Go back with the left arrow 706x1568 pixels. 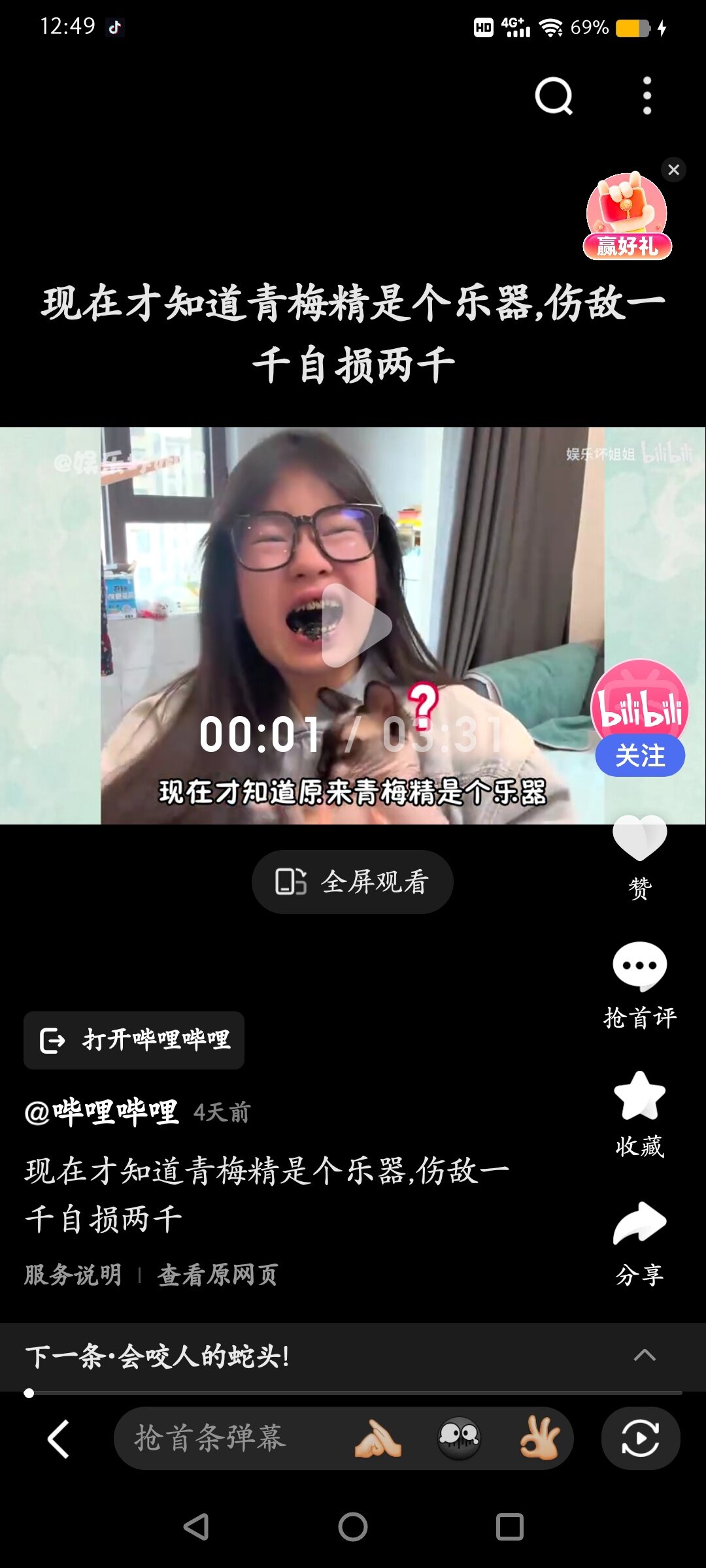[58, 1439]
